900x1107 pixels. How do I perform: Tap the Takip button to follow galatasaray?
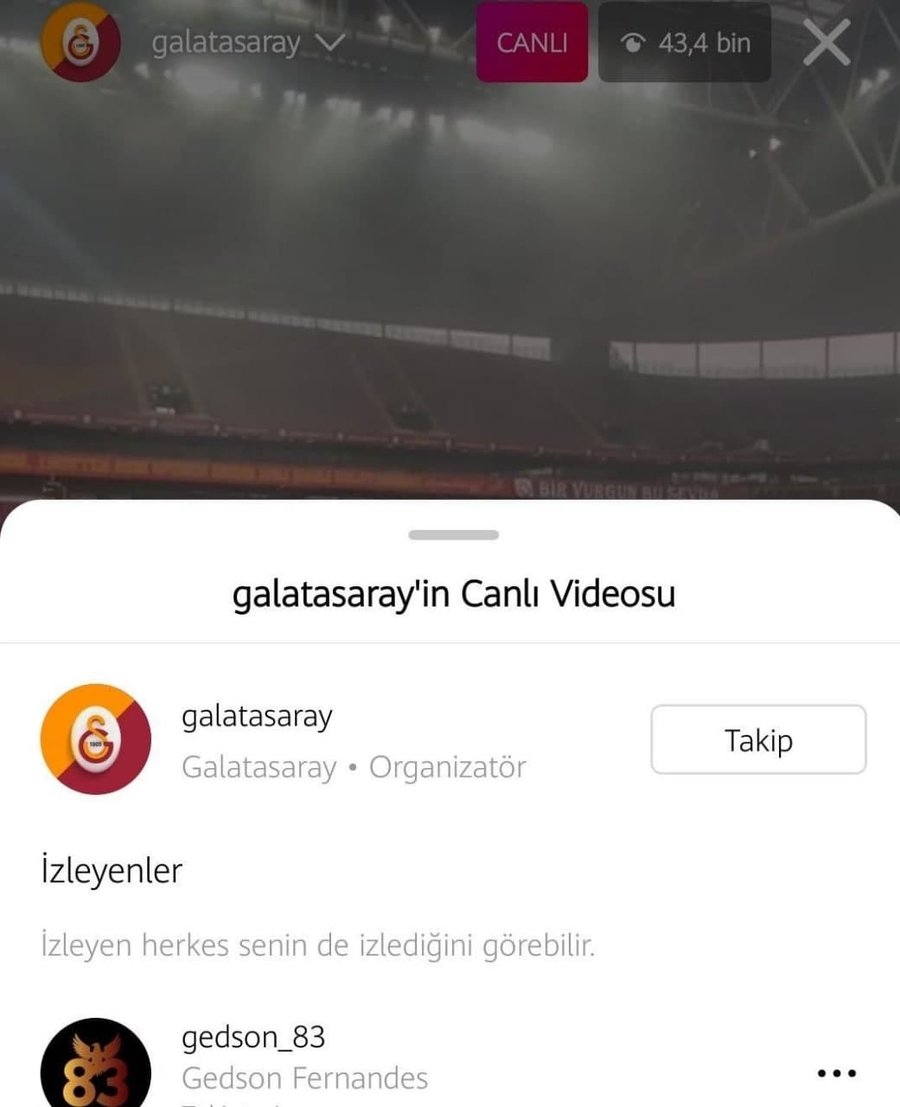click(x=758, y=740)
